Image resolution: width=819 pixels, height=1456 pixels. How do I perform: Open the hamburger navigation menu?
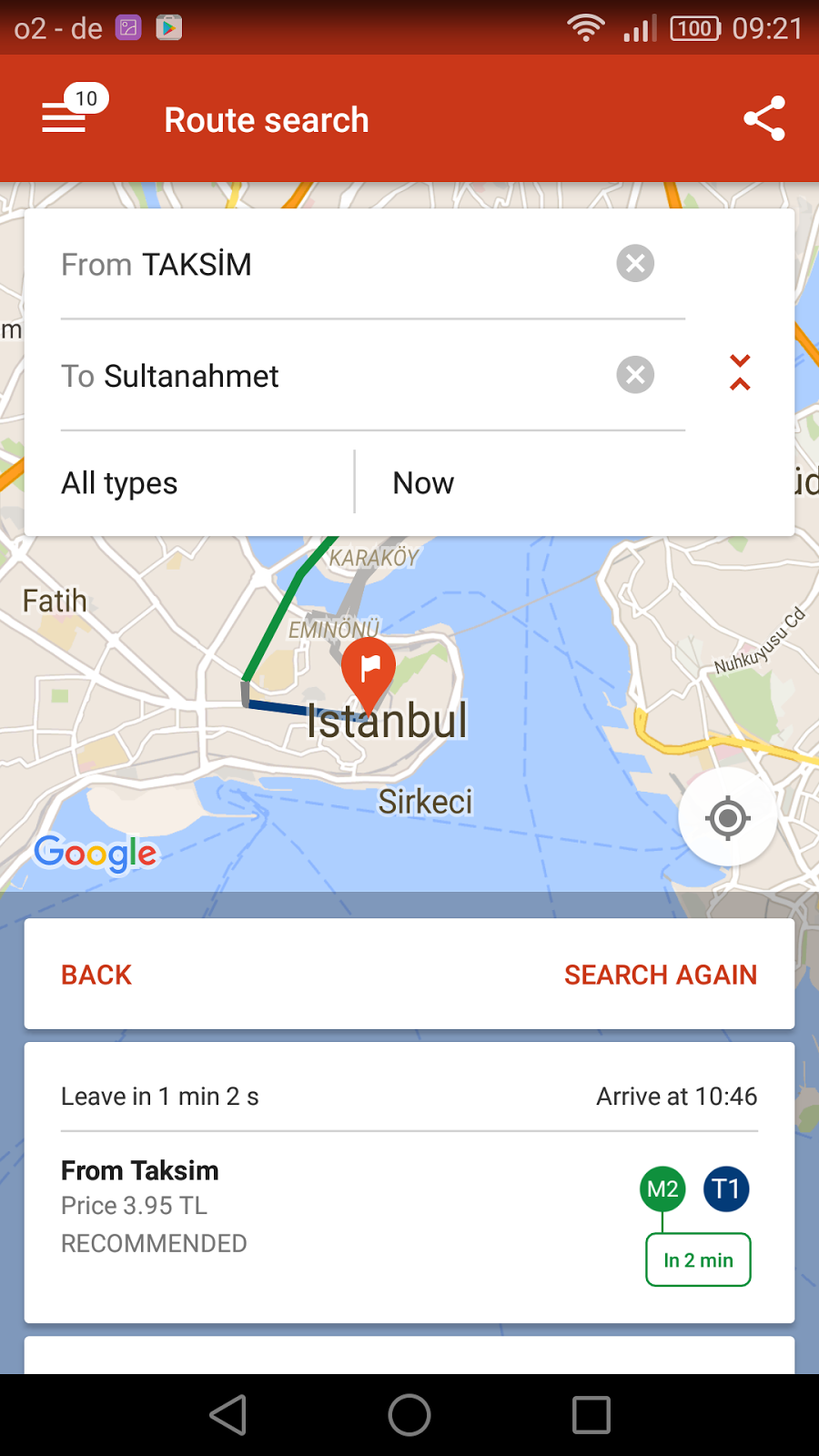pos(66,118)
